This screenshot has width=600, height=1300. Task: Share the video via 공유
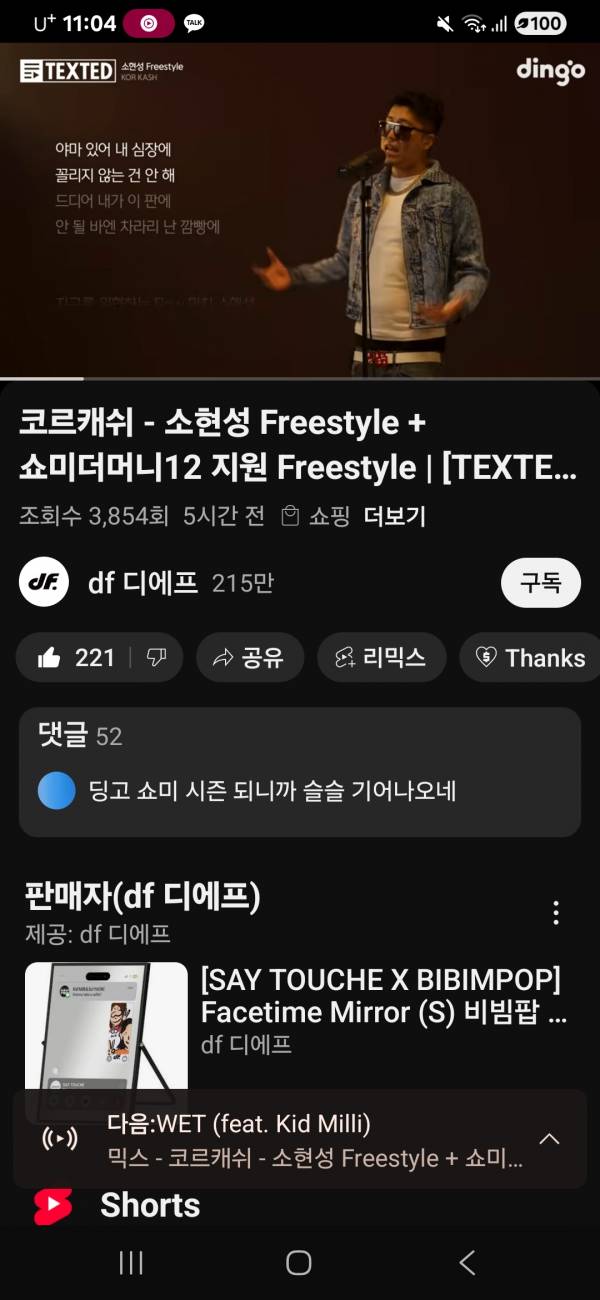pos(249,658)
